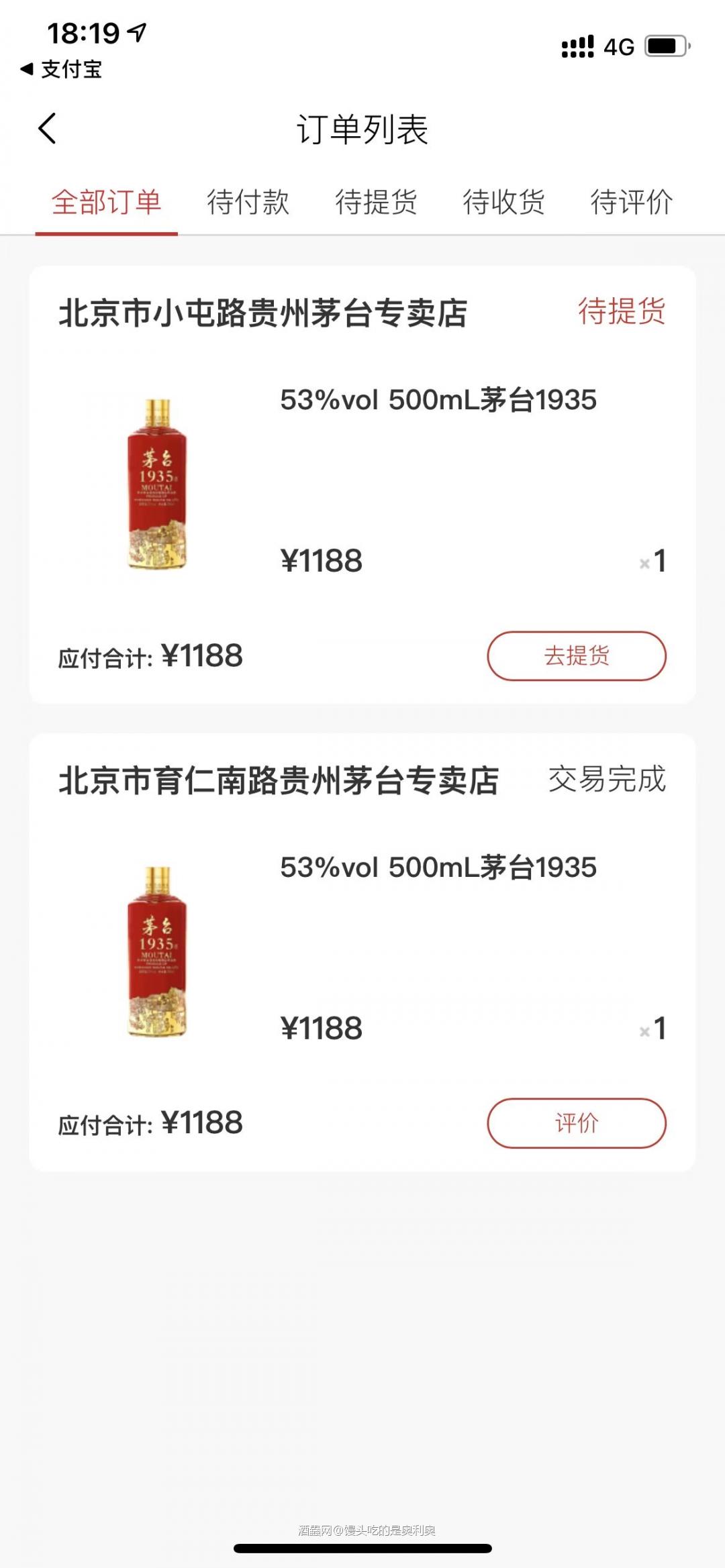The height and width of the screenshot is (1568, 725).
Task: Tap the 待提货 status label on first order
Action: point(619,311)
